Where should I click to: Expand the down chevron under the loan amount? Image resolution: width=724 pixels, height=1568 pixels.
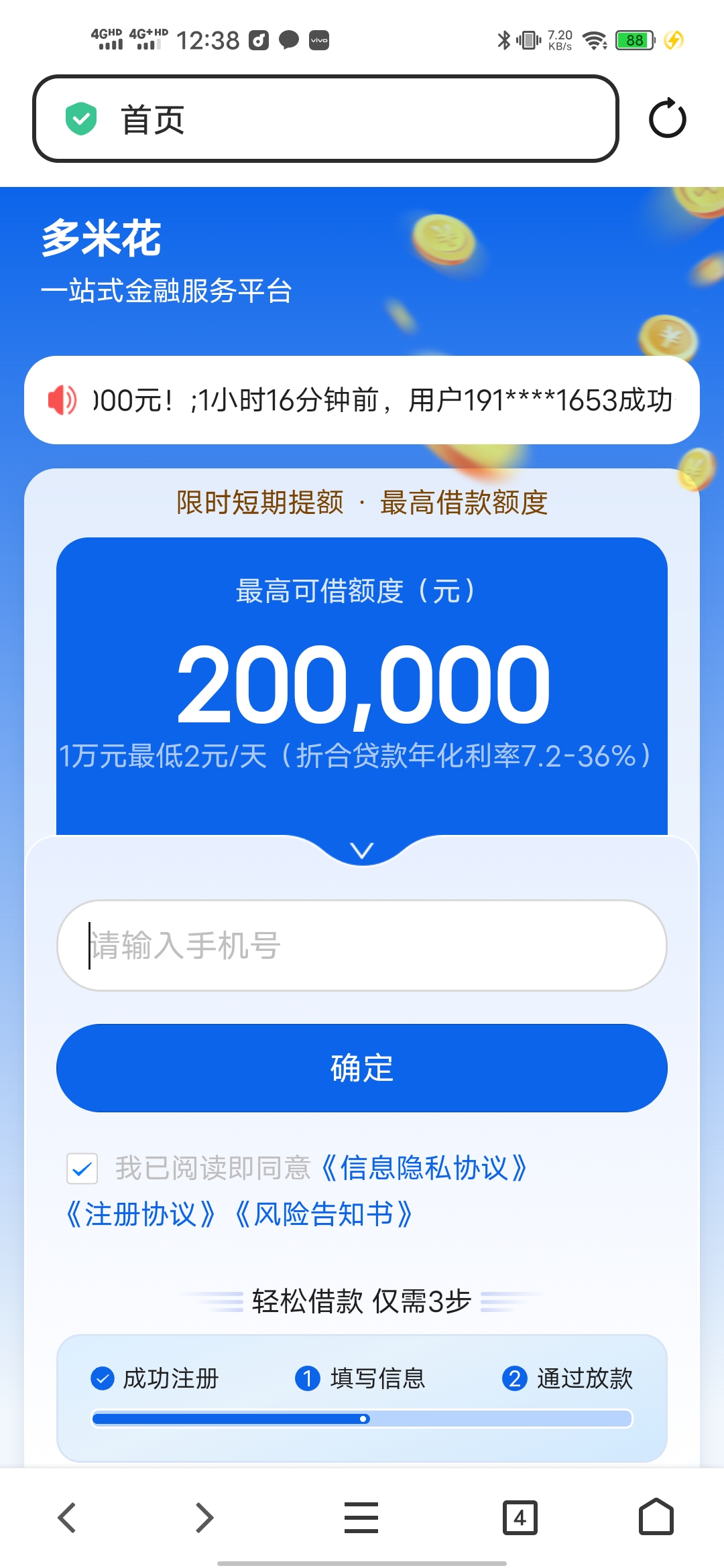(x=362, y=850)
